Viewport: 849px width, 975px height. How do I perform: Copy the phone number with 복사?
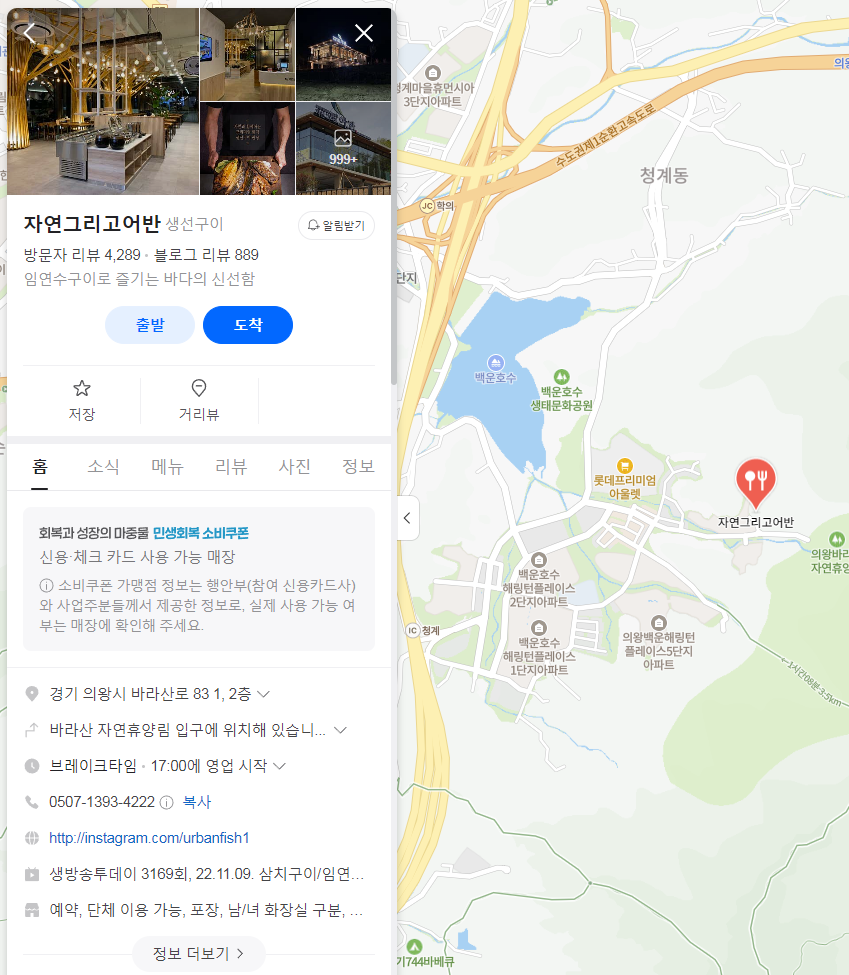tap(197, 802)
